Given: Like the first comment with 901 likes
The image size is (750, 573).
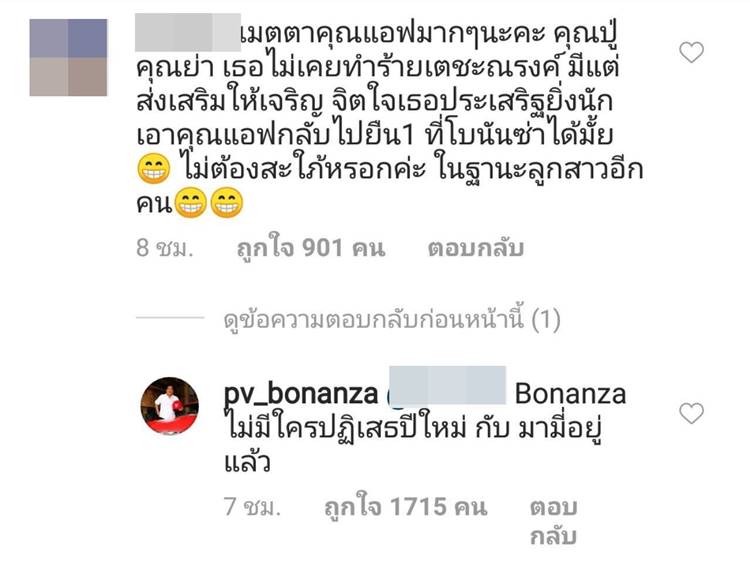Looking at the screenshot, I should (x=691, y=53).
